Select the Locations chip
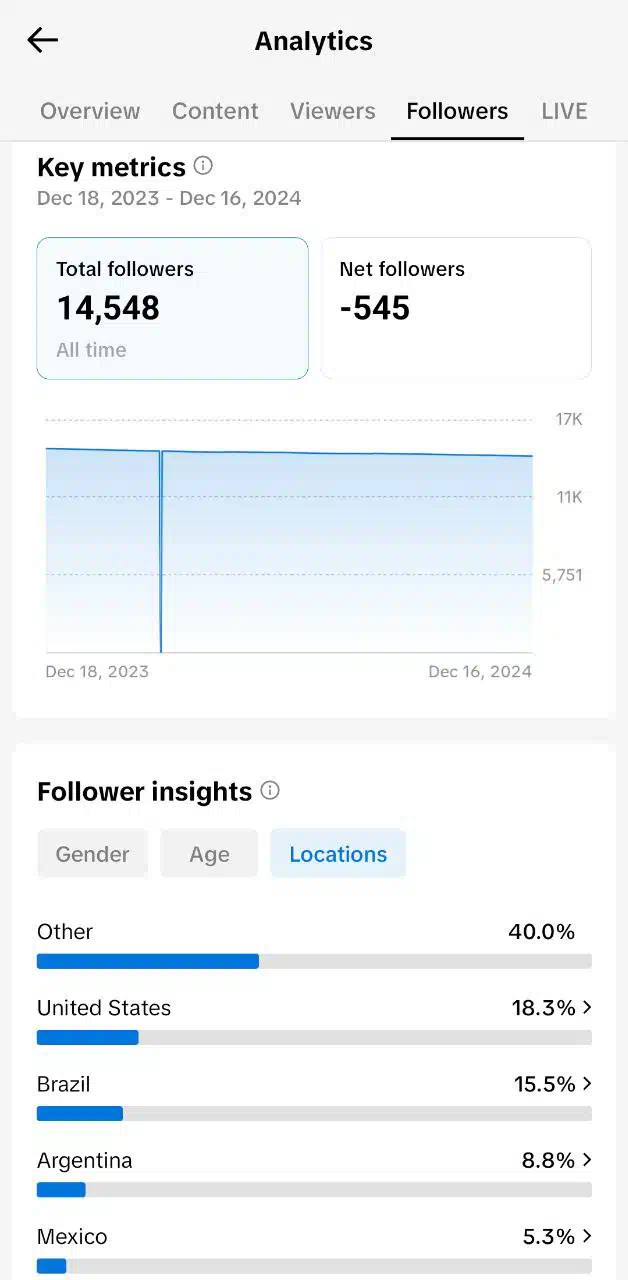Image resolution: width=628 pixels, height=1280 pixels. tap(338, 854)
